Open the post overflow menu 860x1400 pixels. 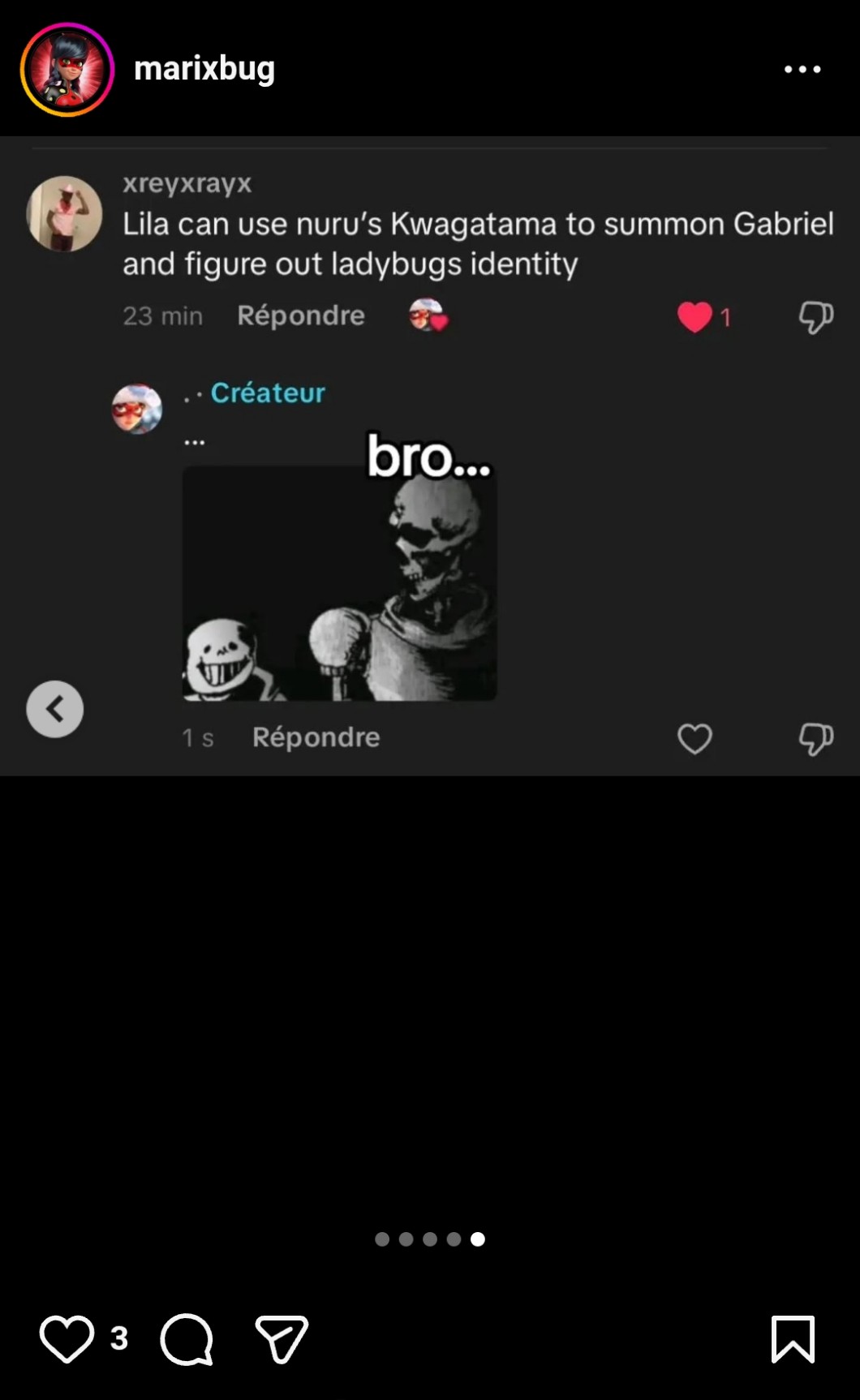click(x=802, y=70)
